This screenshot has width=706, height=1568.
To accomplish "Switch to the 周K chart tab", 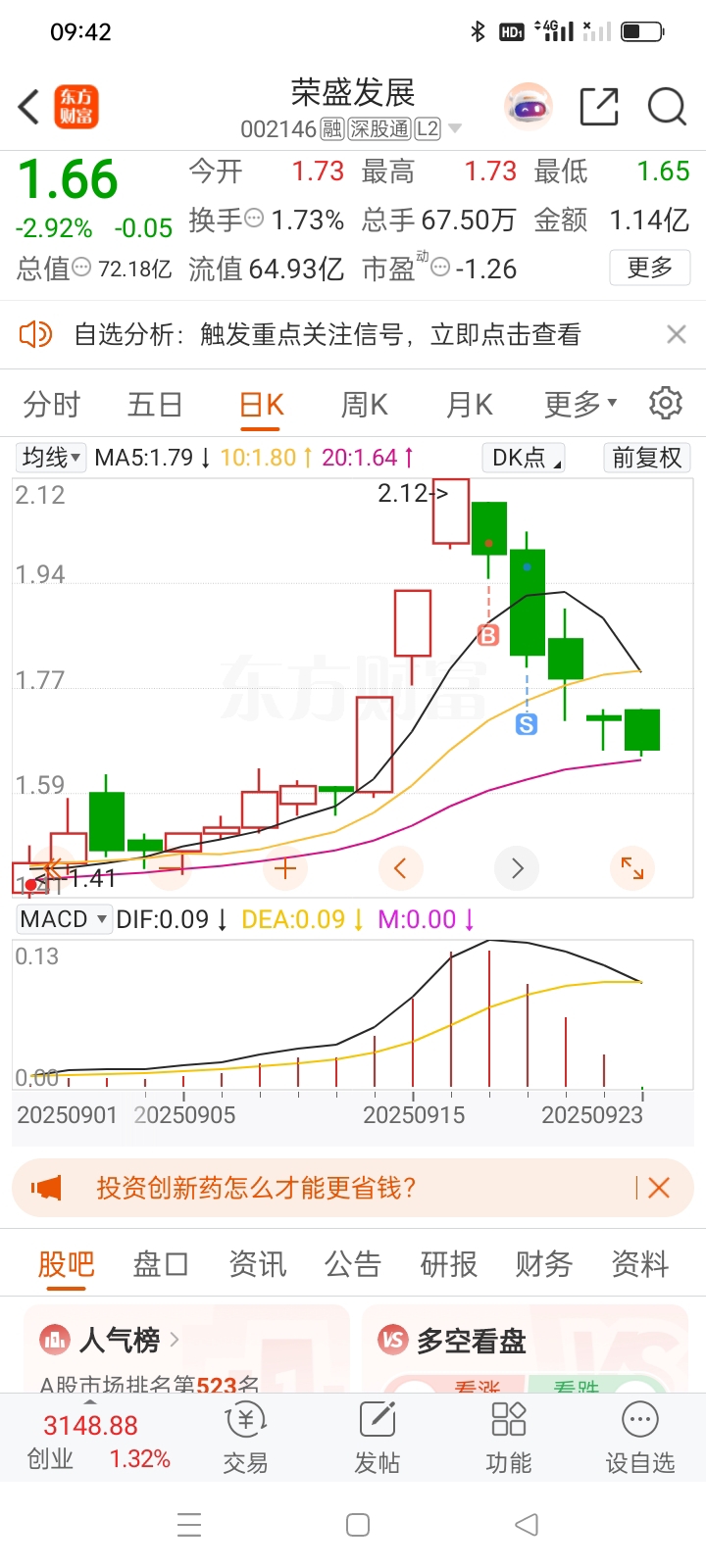I will coord(365,404).
